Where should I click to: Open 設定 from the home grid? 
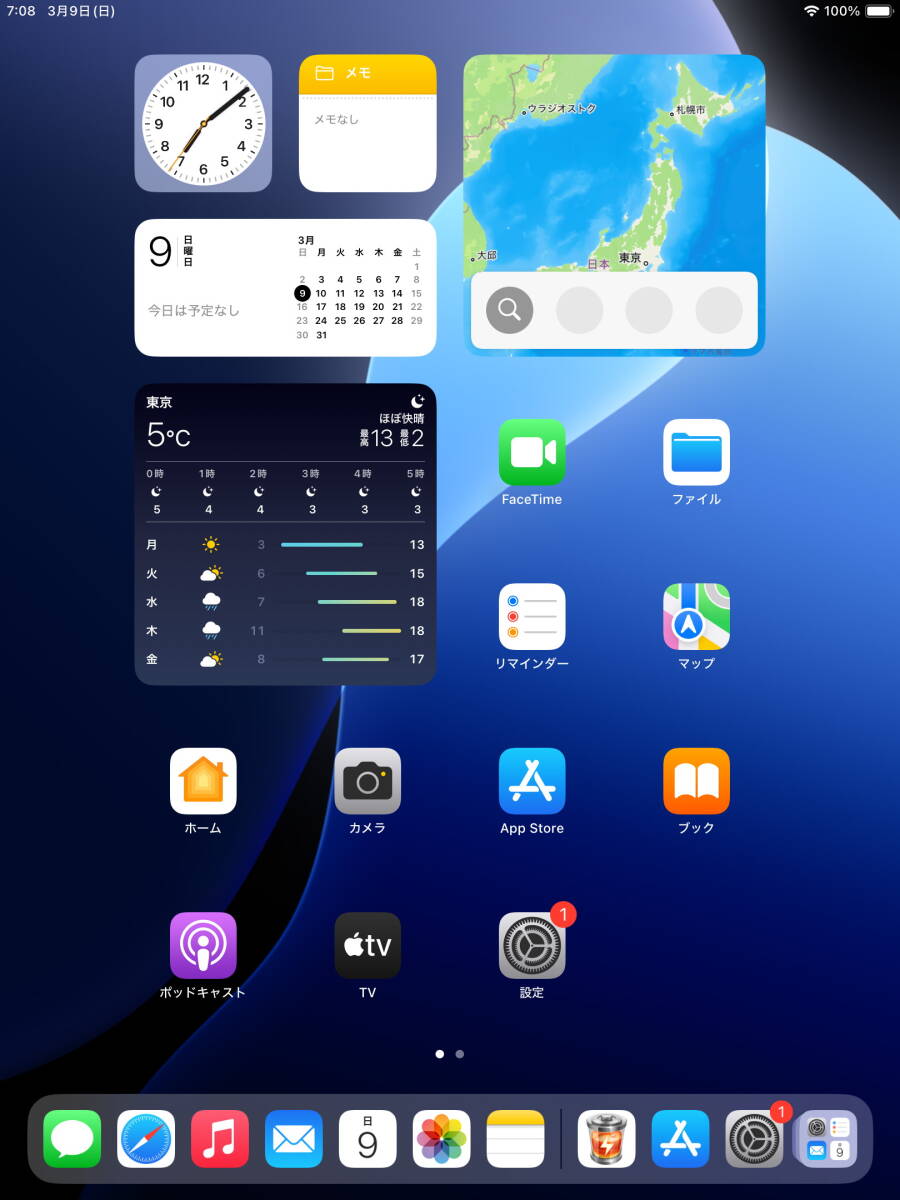pos(532,945)
